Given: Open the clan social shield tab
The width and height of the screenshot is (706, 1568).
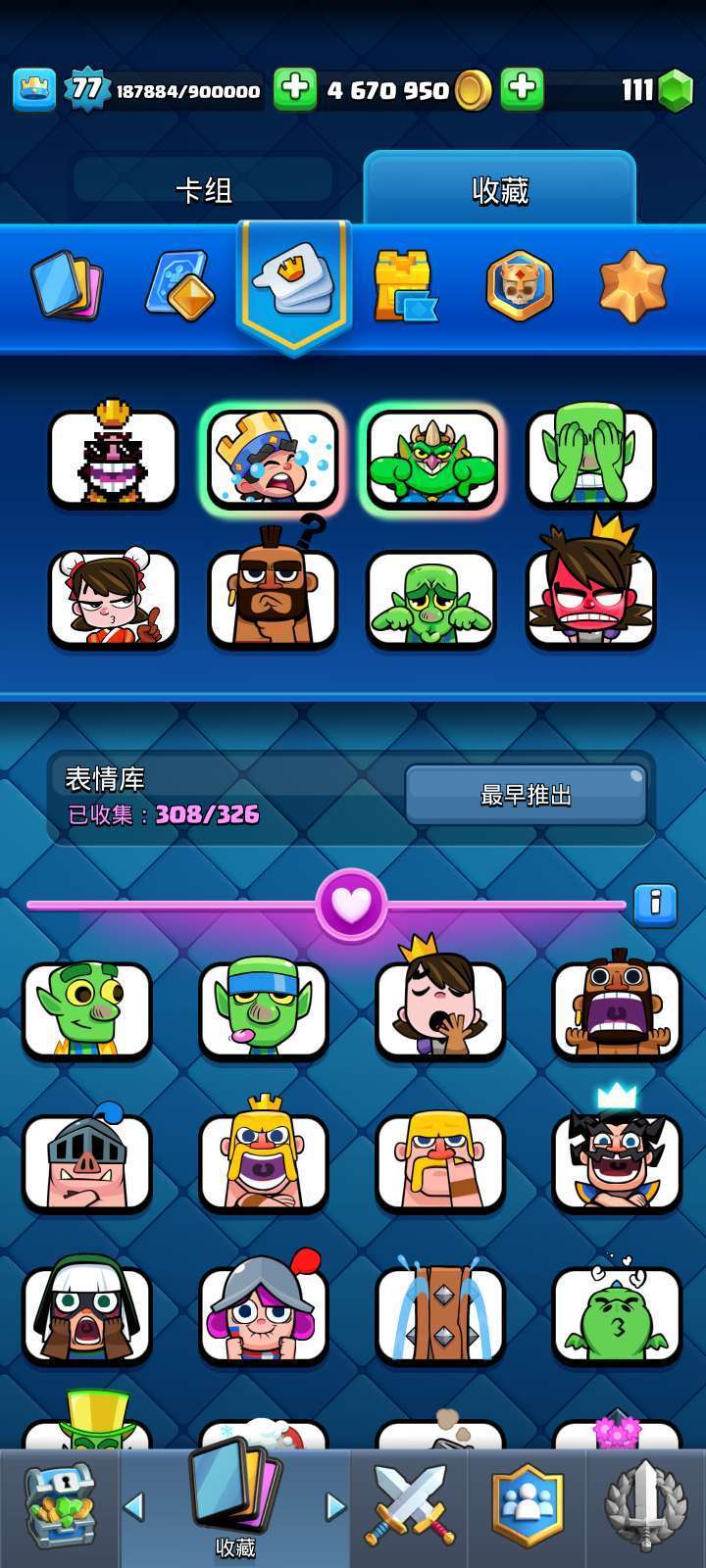Looking at the screenshot, I should 528,1506.
